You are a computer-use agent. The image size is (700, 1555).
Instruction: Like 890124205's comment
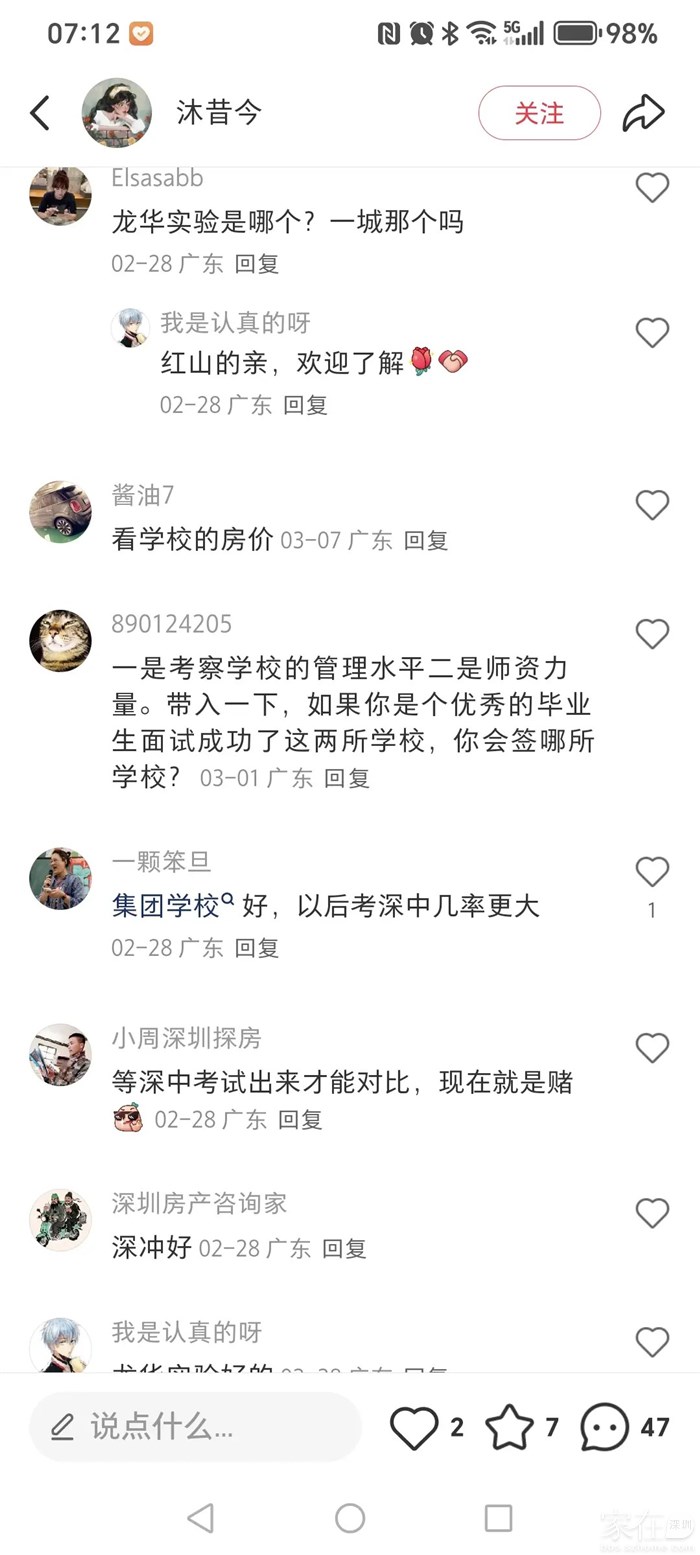pyautogui.click(x=652, y=633)
